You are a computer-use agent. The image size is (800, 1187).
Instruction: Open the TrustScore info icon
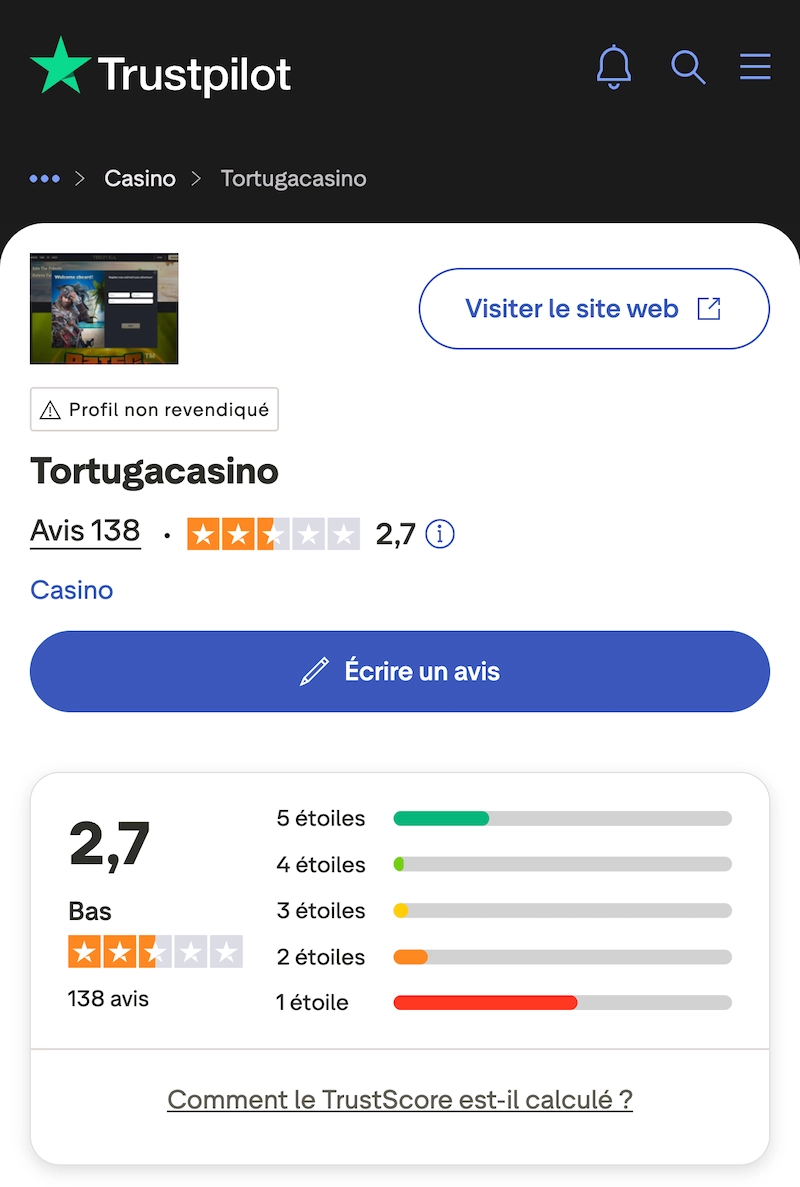(440, 534)
